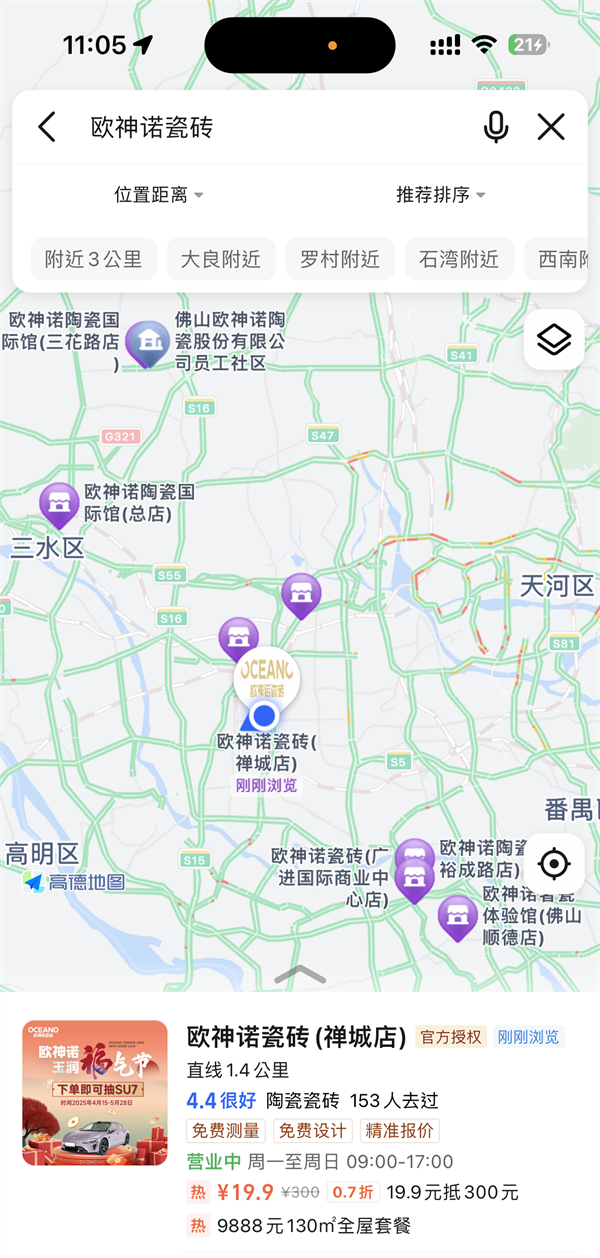Open the map layers button

click(554, 340)
